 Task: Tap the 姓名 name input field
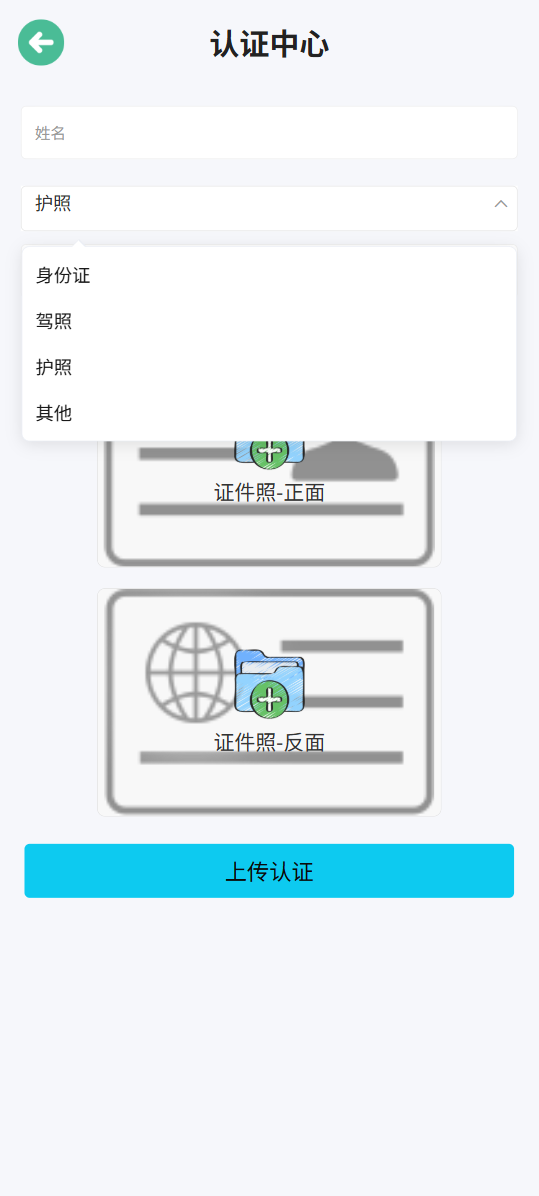269,133
